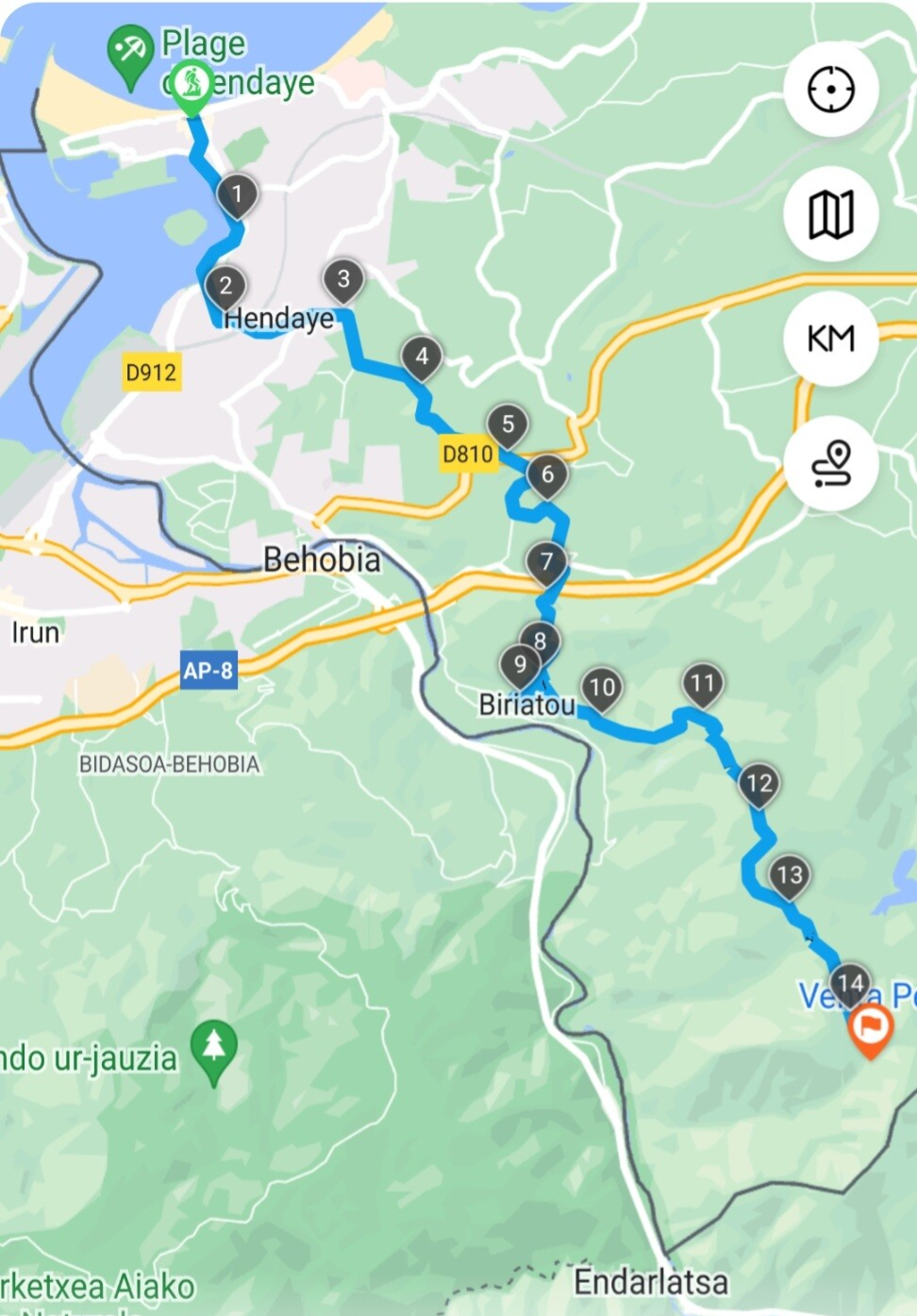Open the map type selector
Screen dimensions: 917x1316
pos(830,214)
